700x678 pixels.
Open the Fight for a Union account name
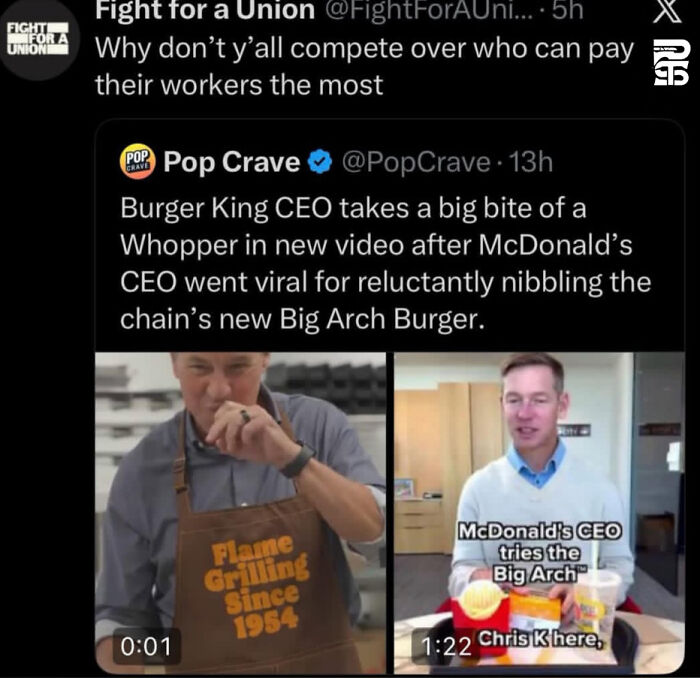203,12
